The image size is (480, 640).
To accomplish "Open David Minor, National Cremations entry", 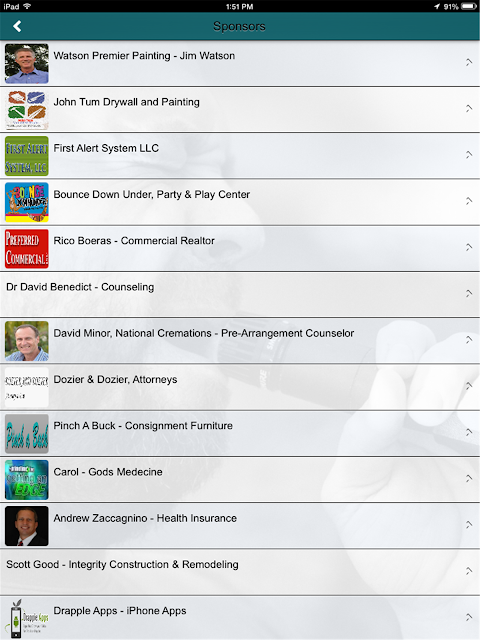I will [240, 341].
